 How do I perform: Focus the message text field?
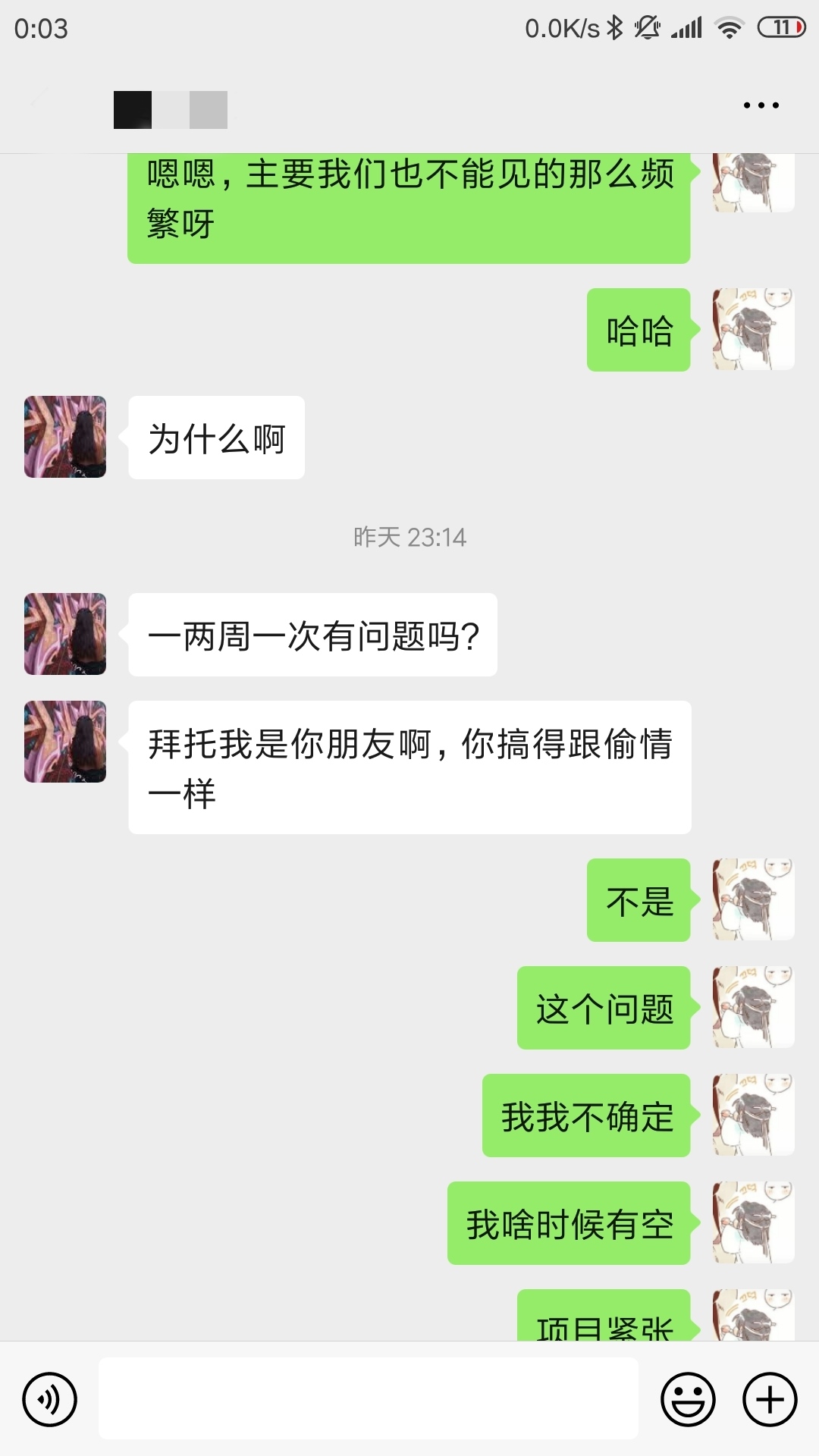(368, 1398)
